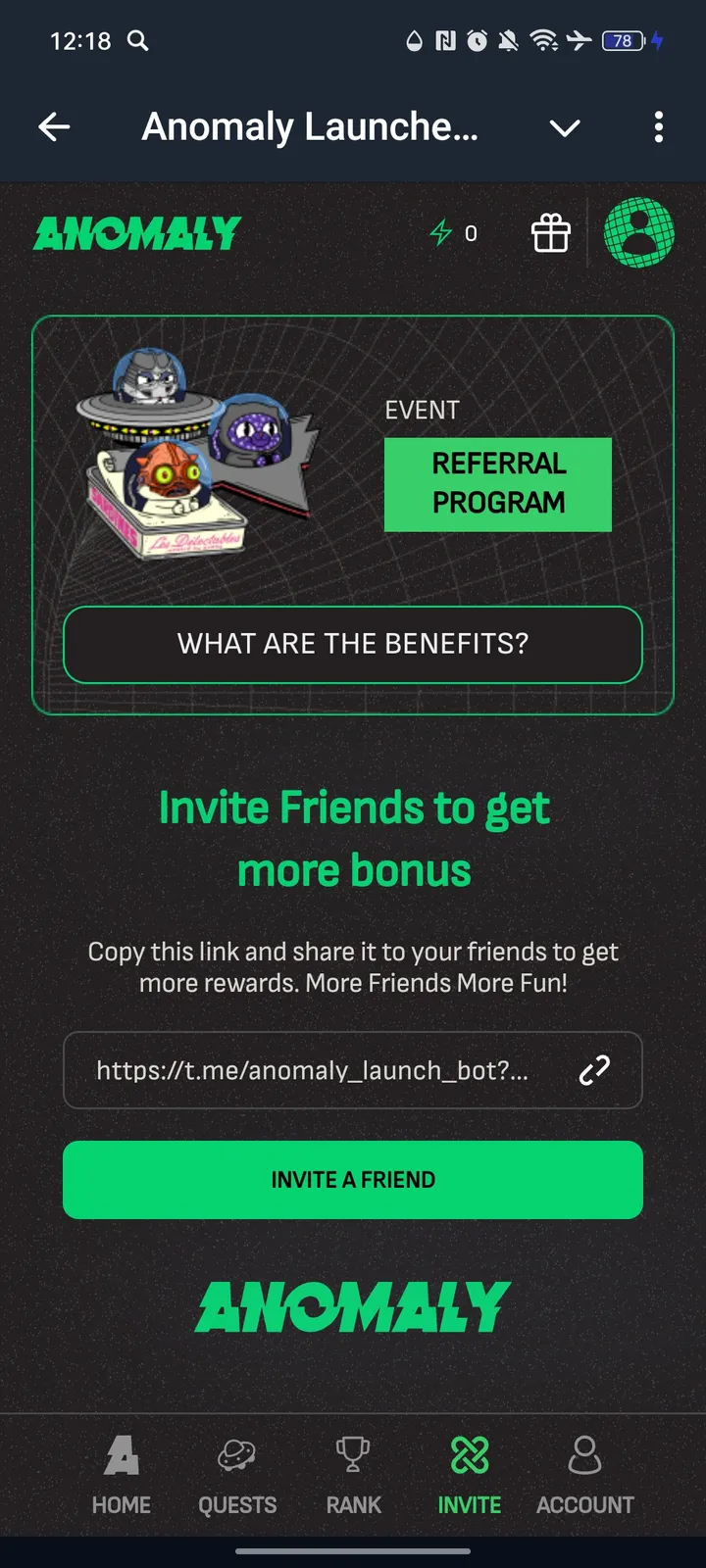Switch to the Rank tab
This screenshot has width=706, height=1568.
click(x=353, y=1475)
